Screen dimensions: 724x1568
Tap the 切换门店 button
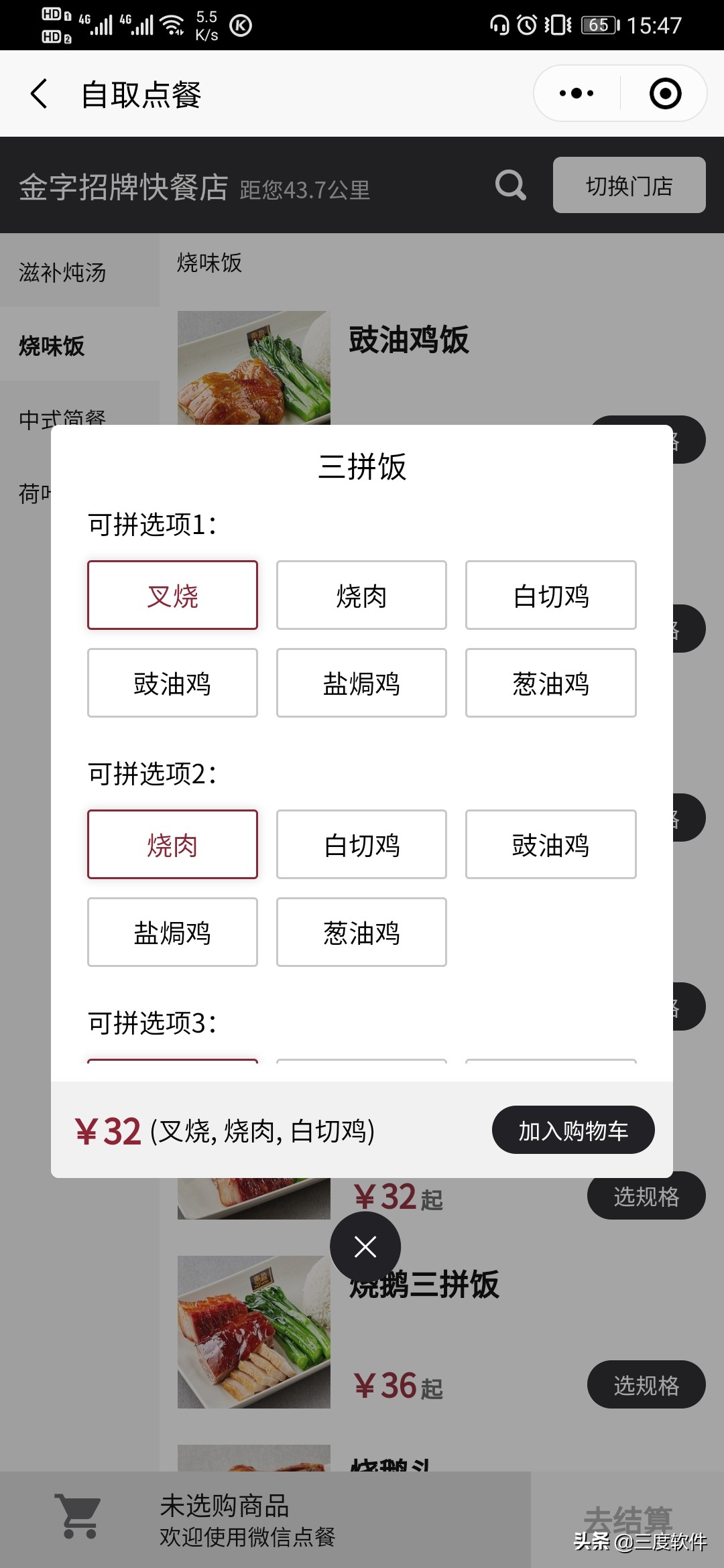(628, 186)
